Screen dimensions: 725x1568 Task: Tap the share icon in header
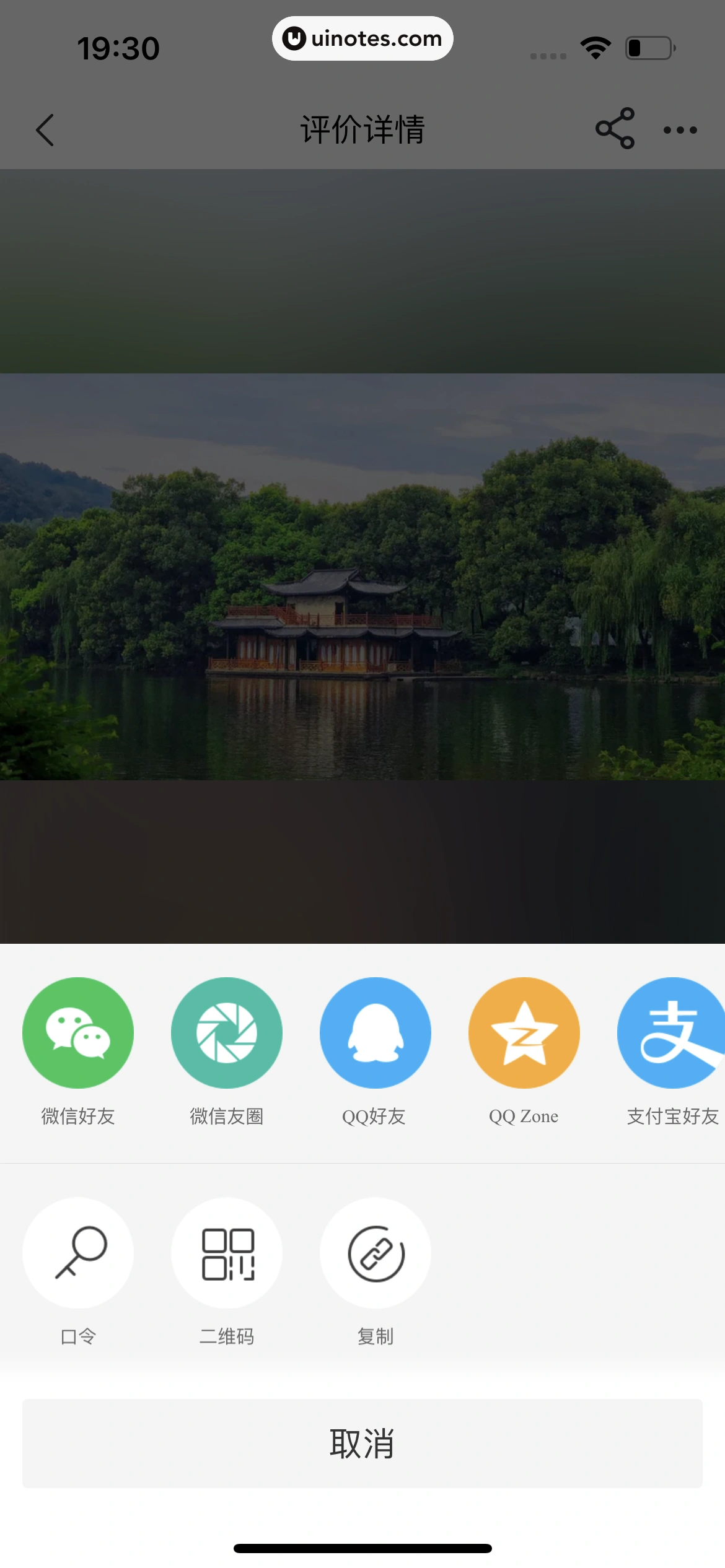[615, 129]
